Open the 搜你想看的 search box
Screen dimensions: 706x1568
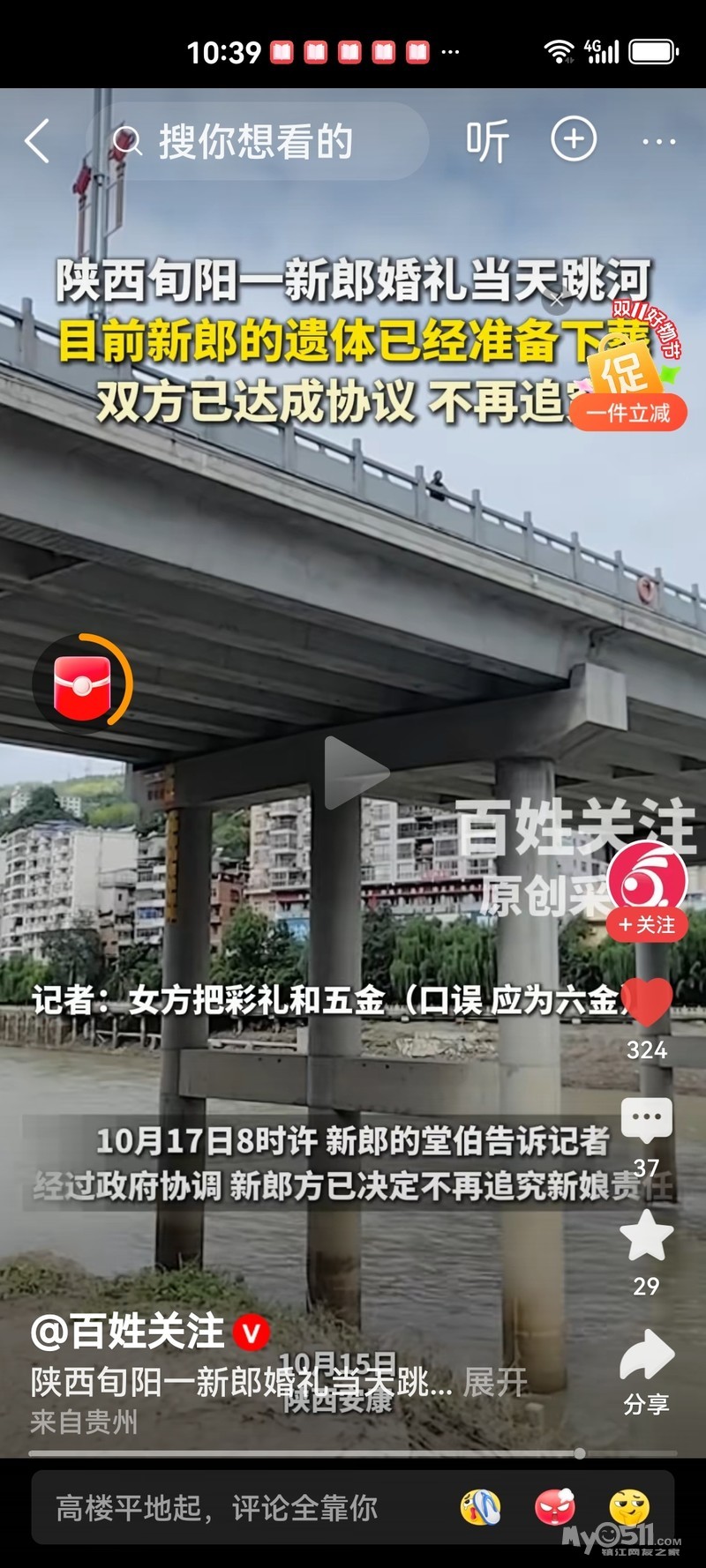pyautogui.click(x=256, y=141)
